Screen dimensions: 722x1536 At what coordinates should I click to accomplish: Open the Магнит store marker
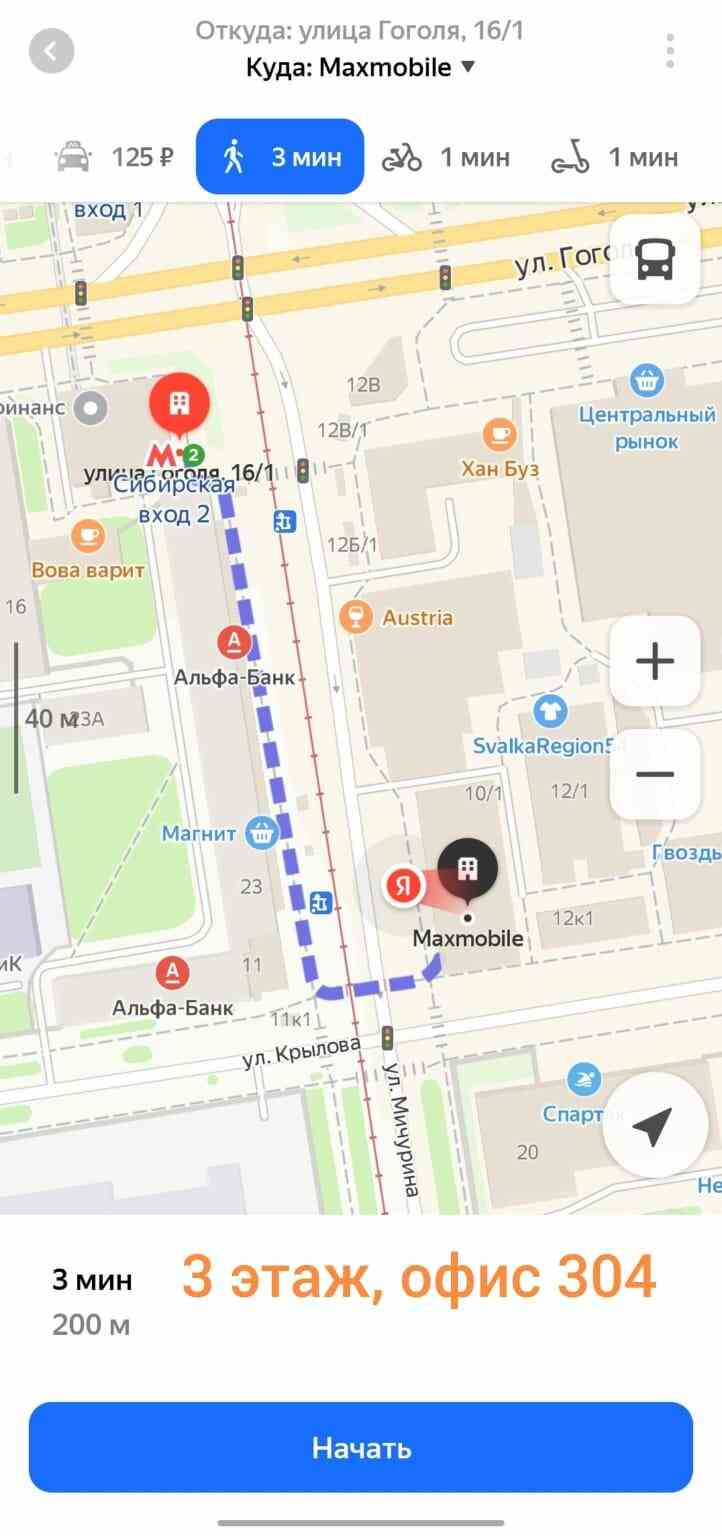pyautogui.click(x=262, y=832)
